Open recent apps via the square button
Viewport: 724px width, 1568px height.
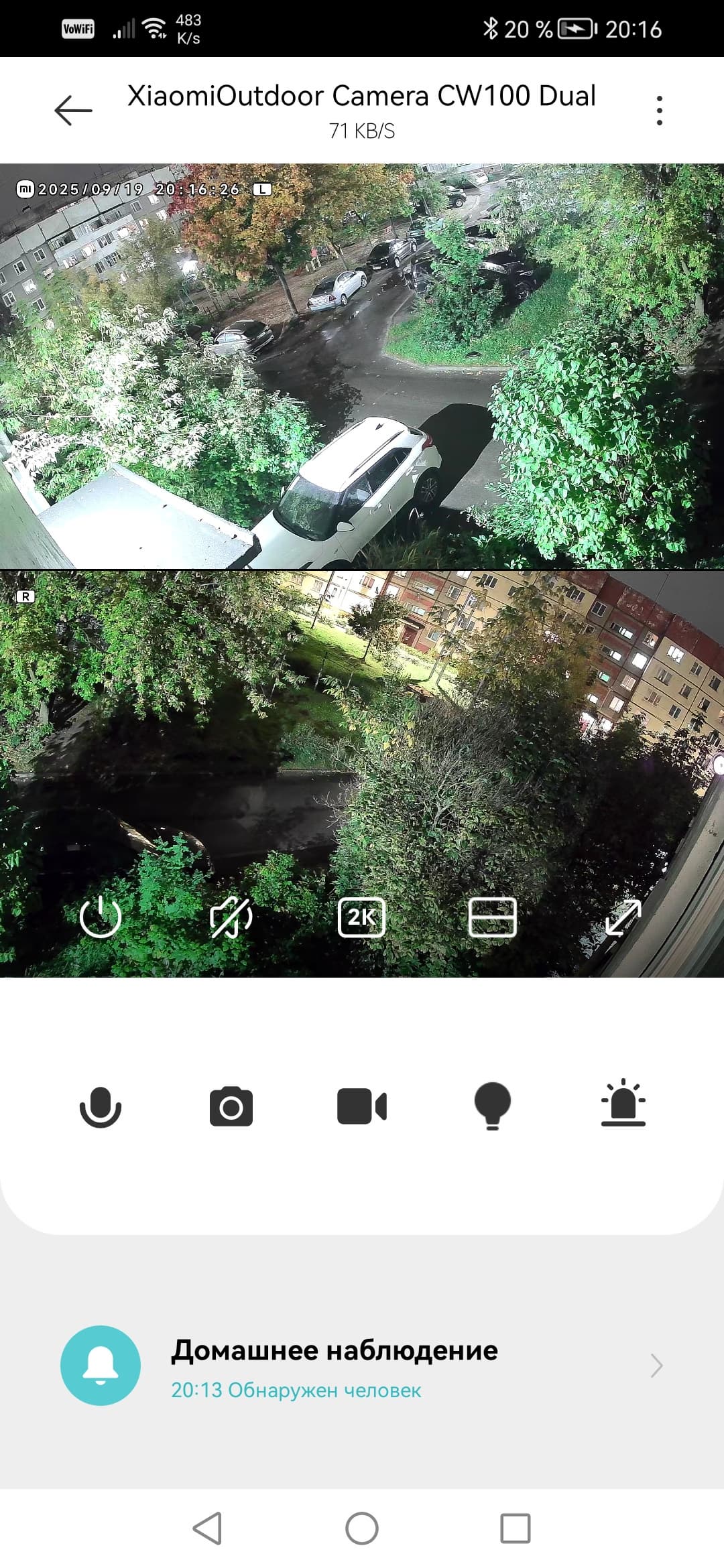516,1528
